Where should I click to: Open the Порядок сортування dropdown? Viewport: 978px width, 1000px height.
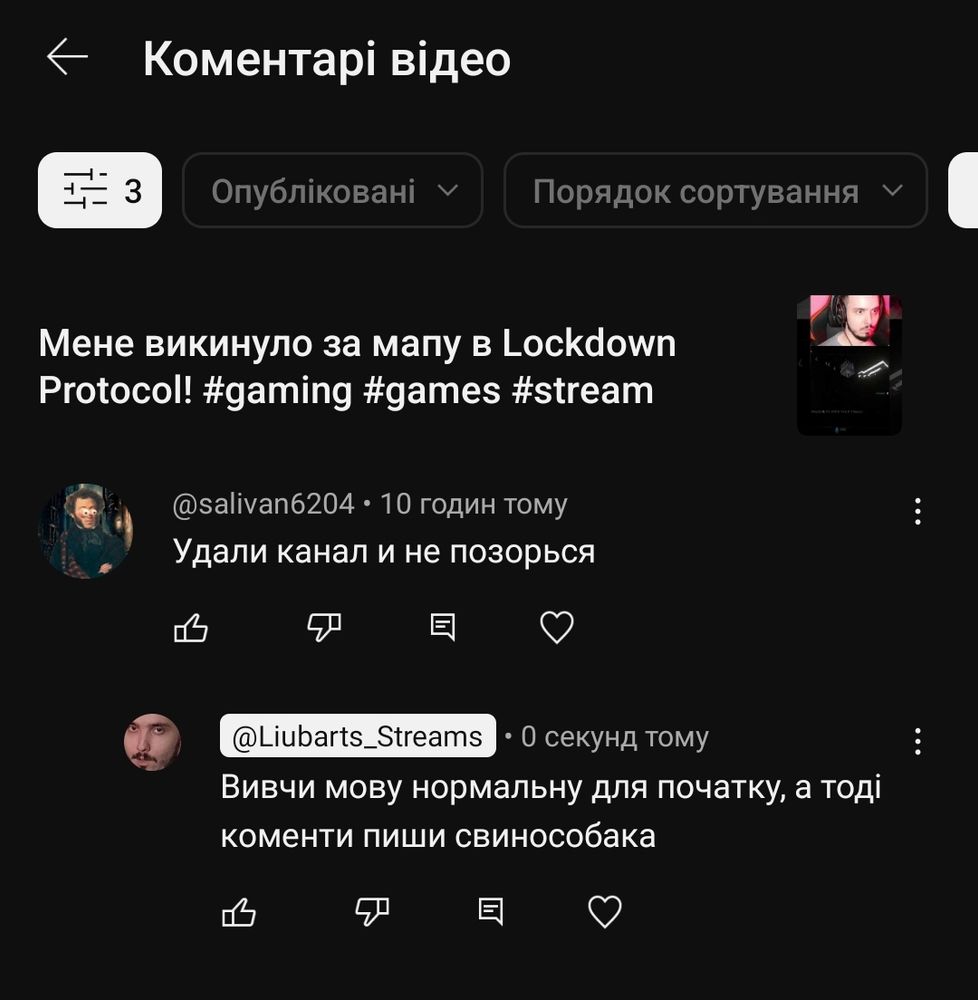click(716, 190)
